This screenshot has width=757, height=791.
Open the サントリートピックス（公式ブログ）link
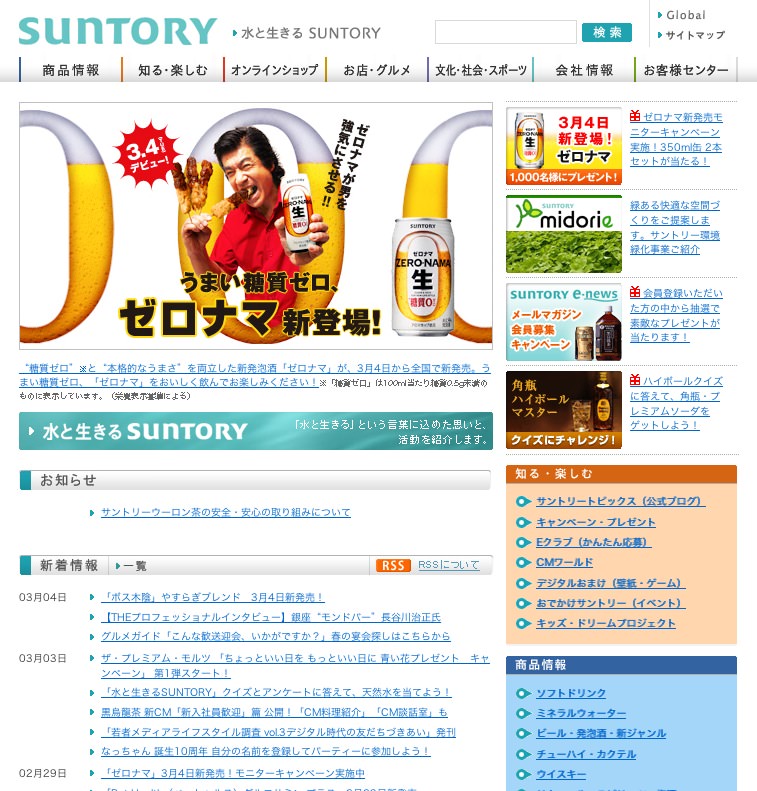point(620,501)
